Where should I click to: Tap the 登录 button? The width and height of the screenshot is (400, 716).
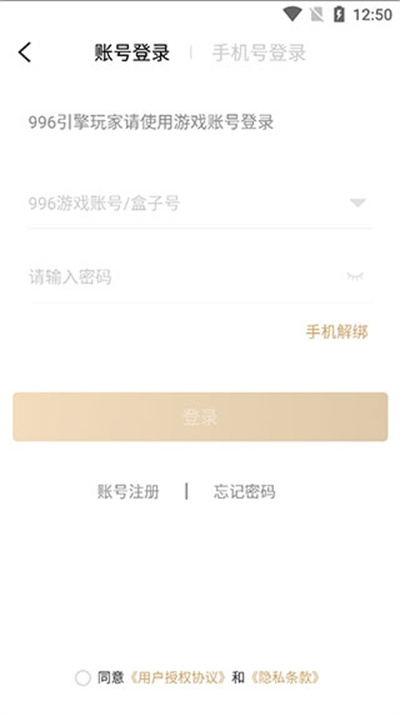click(200, 417)
